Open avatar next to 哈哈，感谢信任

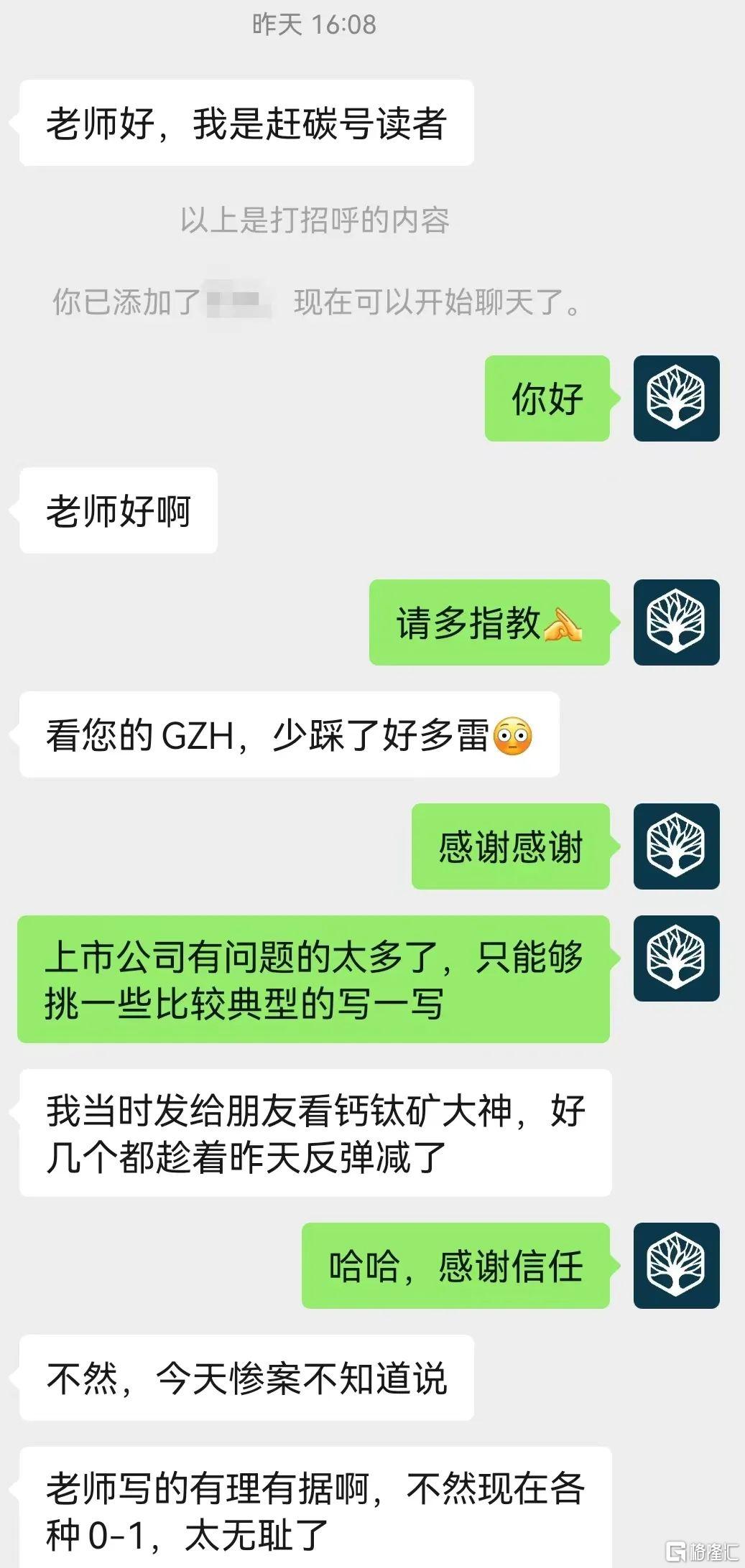pos(676,1266)
